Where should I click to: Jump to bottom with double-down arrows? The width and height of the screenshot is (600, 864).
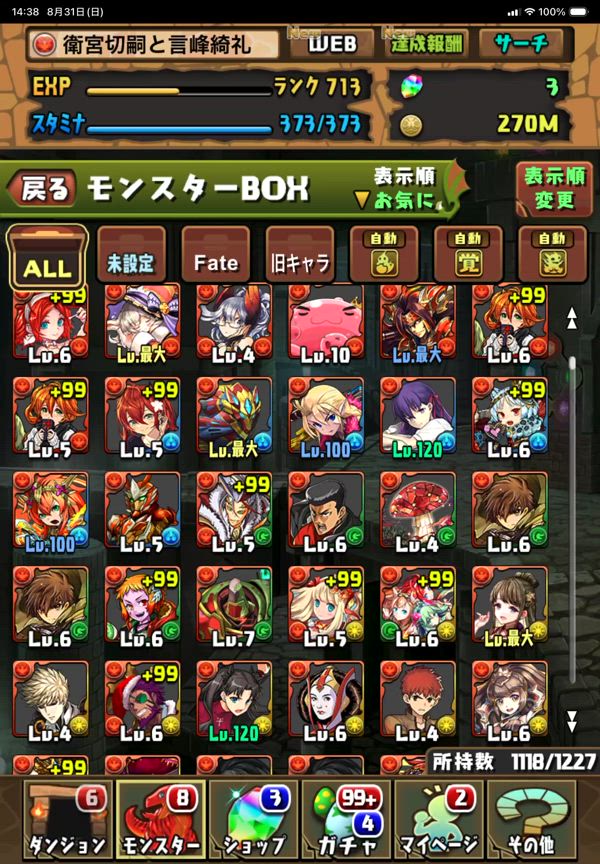573,723
